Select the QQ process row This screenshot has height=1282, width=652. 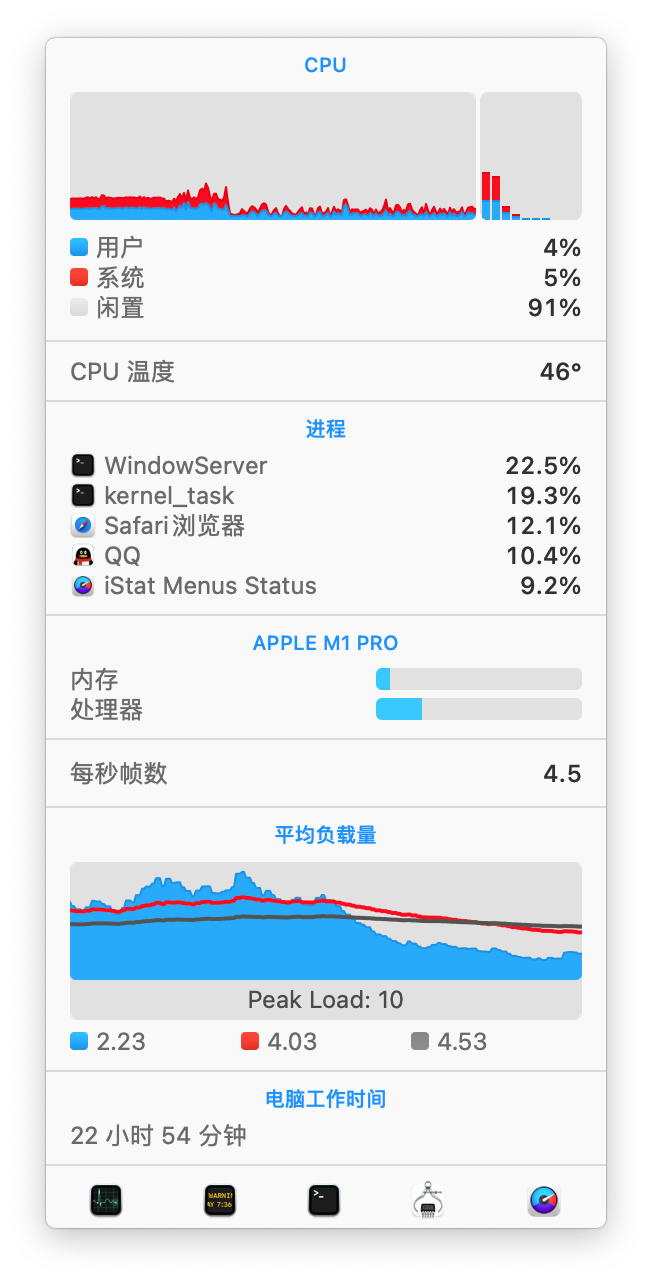tap(325, 556)
